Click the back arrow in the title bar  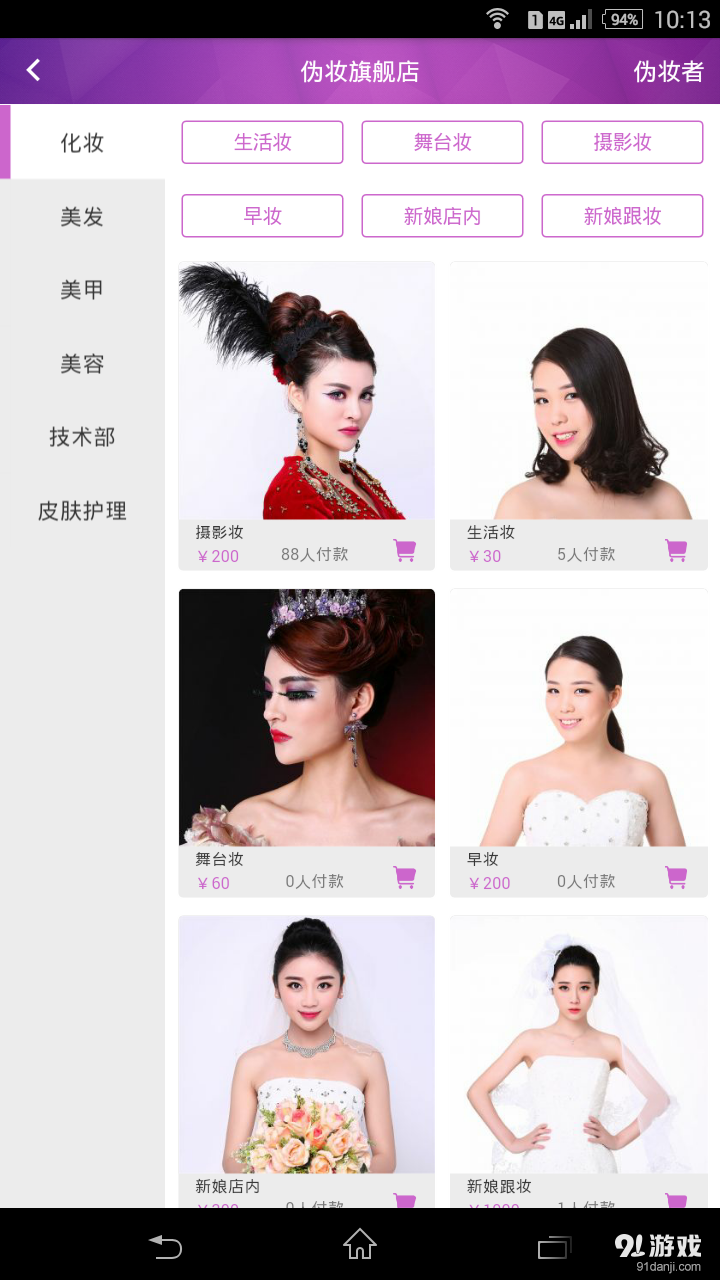coord(33,70)
